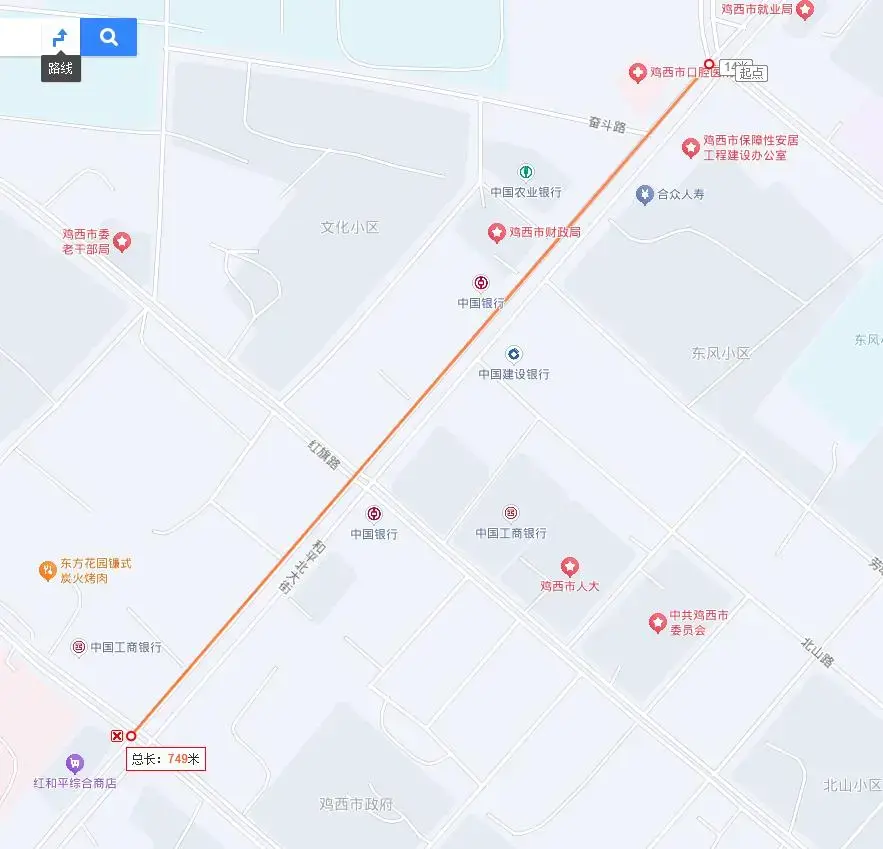
Task: Select 合众人寿 point of interest
Action: pos(645,194)
